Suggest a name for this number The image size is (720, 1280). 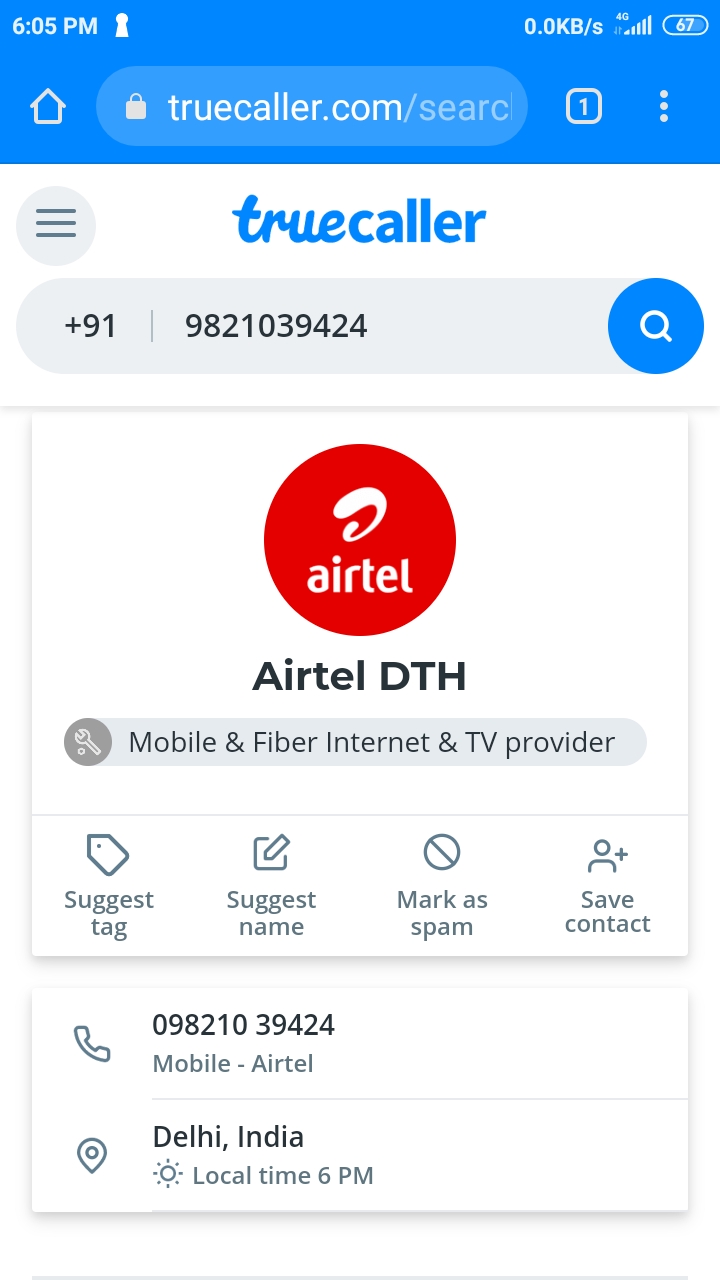pos(271,885)
